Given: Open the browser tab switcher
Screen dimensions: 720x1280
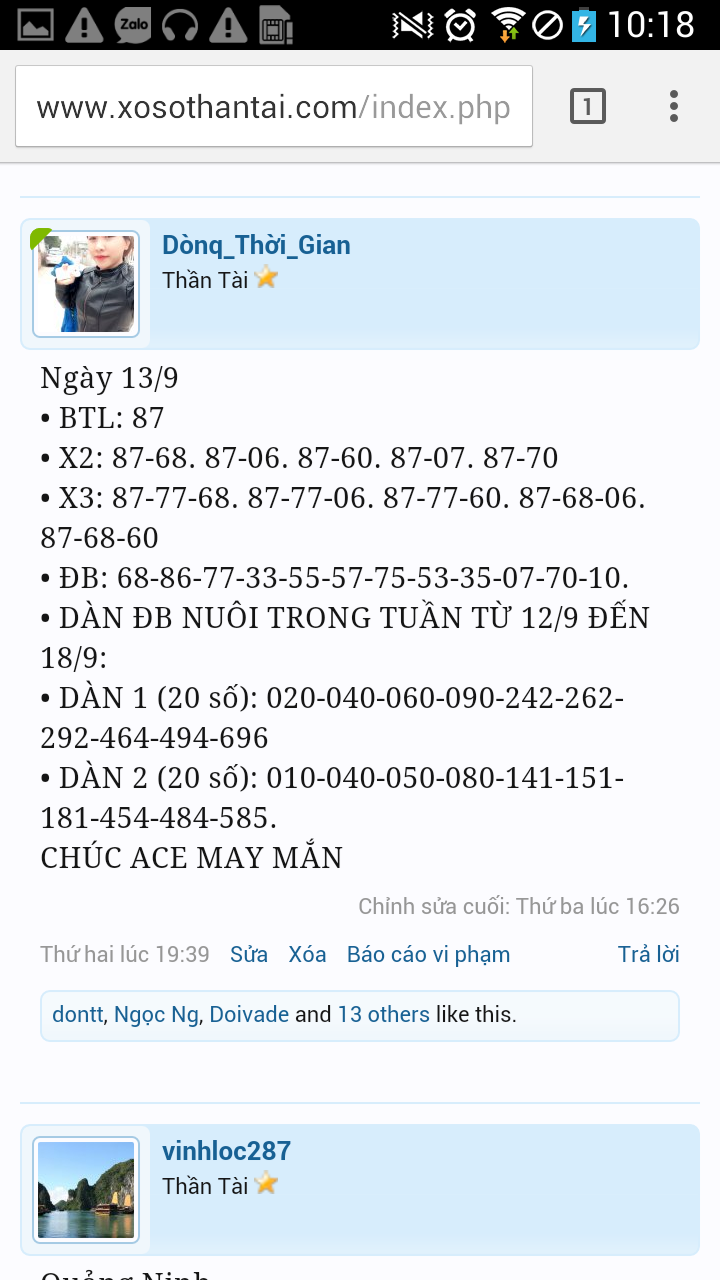Looking at the screenshot, I should pos(588,106).
